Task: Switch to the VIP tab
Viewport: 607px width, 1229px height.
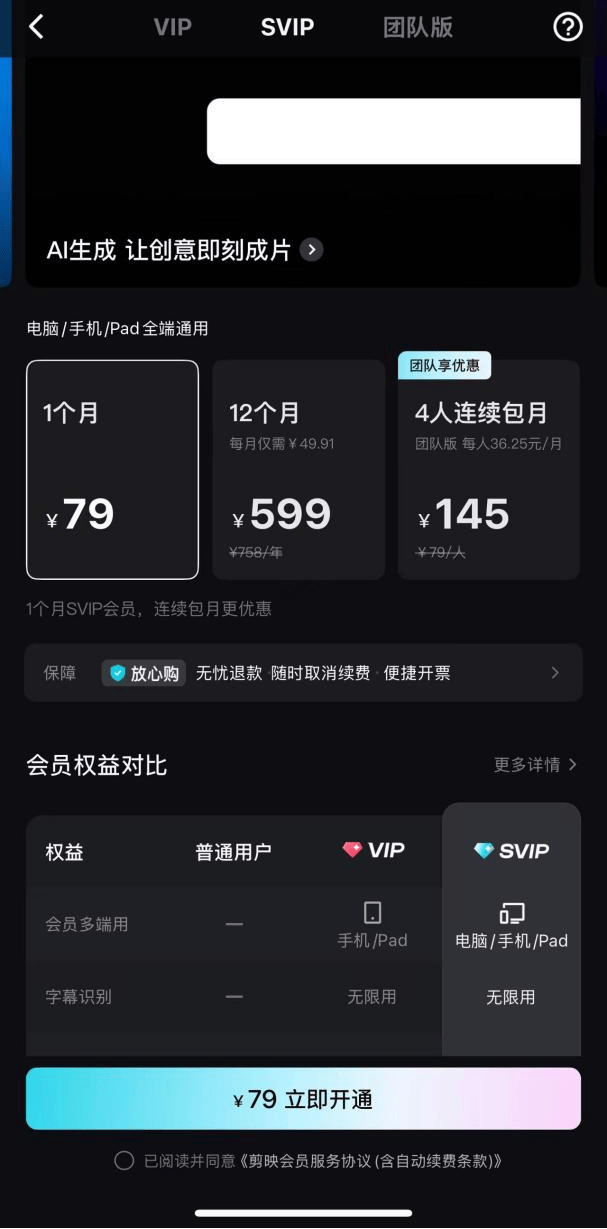Action: click(172, 27)
